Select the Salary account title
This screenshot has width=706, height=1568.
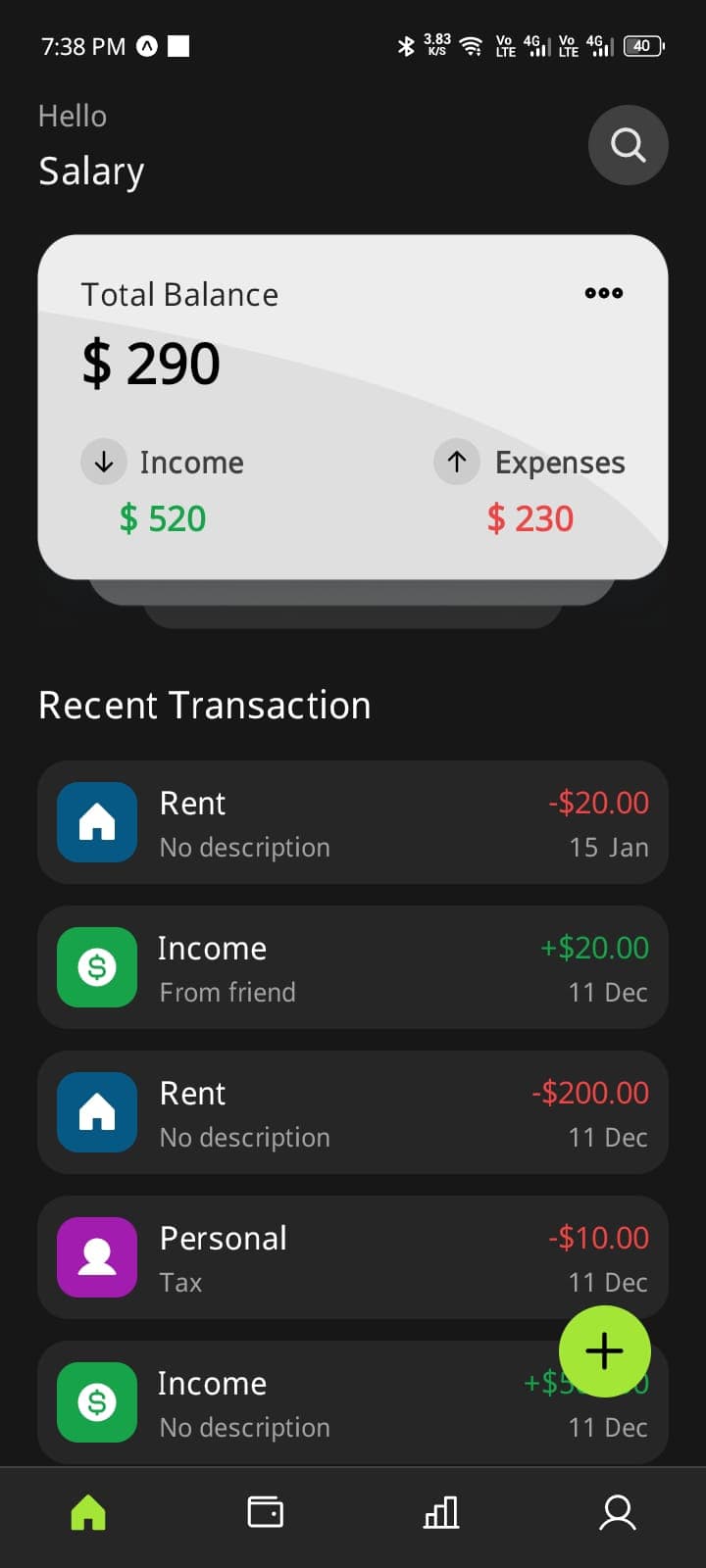91,171
